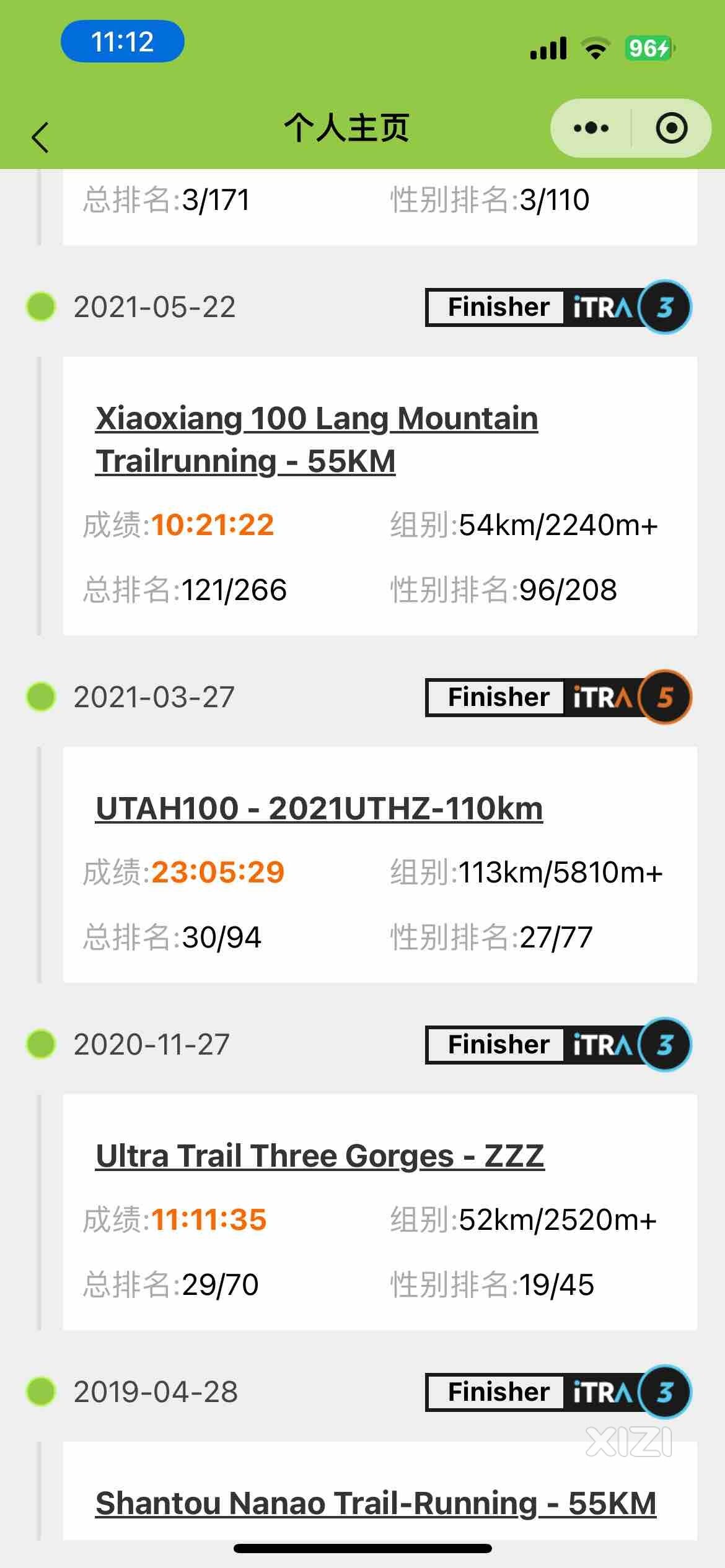Close the mini program with the circle button
This screenshot has width=725, height=1568.
coord(672,128)
